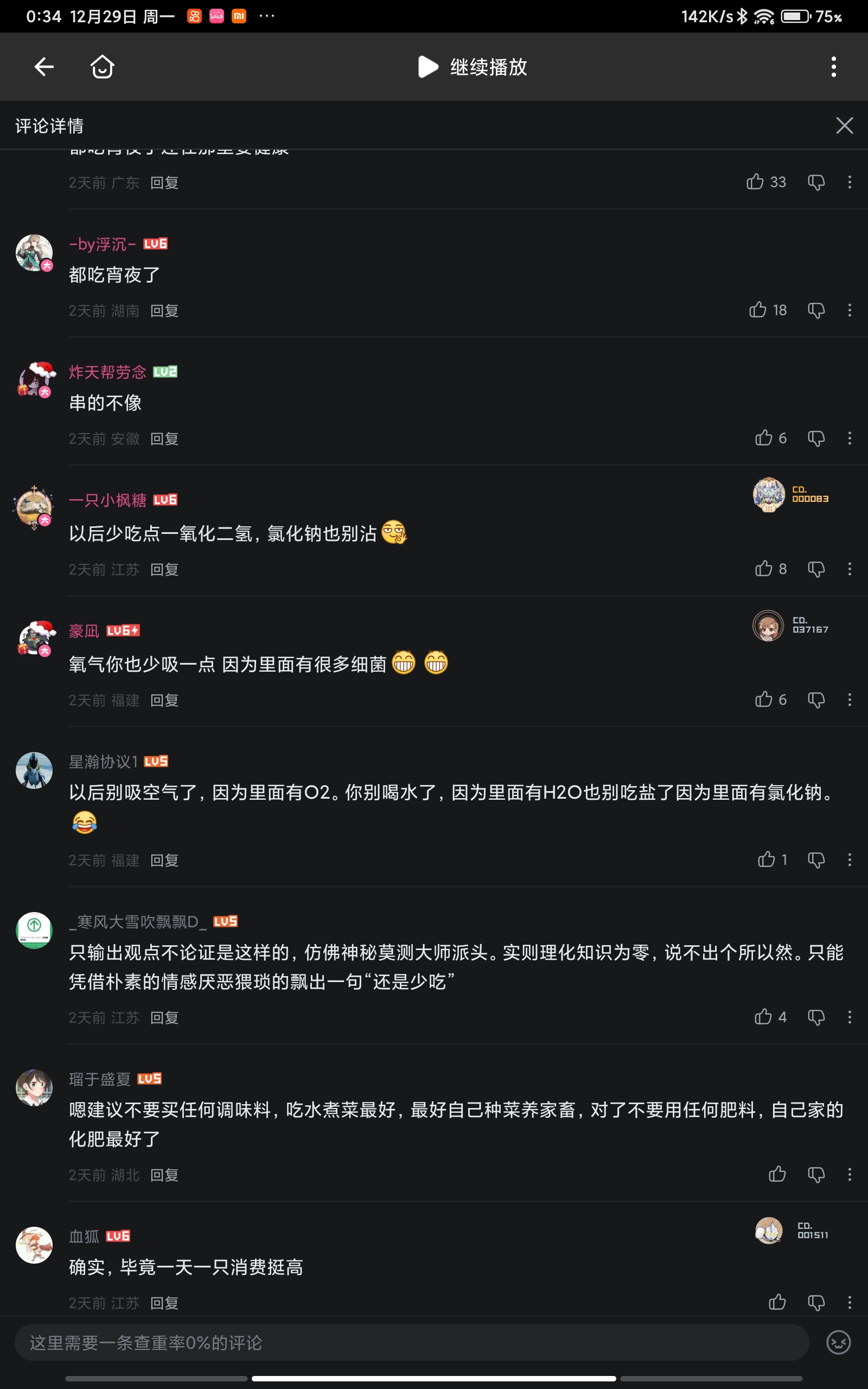Screen dimensions: 868x1389
Task: Open the home icon in top bar
Action: [102, 67]
